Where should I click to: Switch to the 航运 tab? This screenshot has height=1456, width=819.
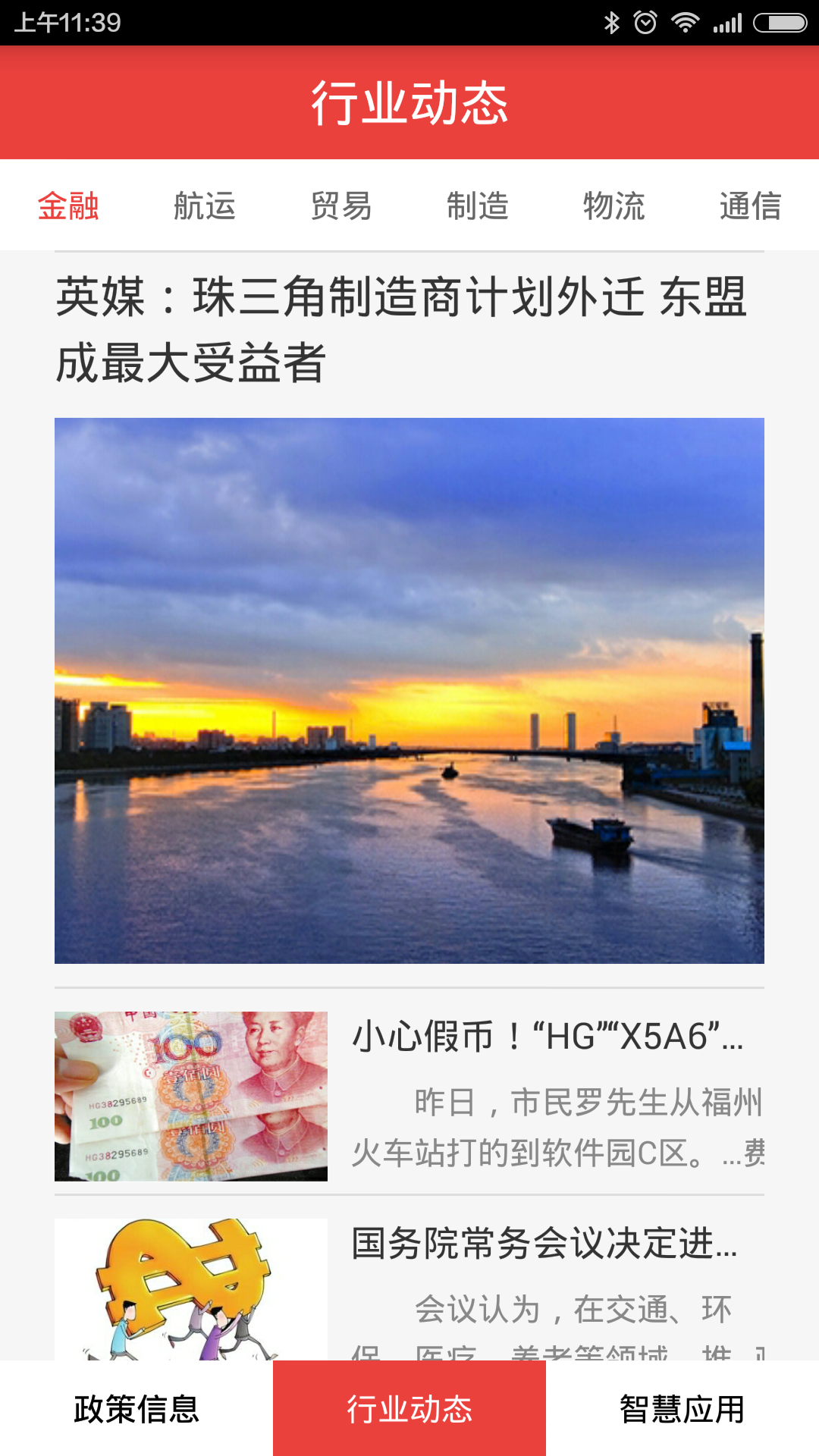click(x=205, y=206)
